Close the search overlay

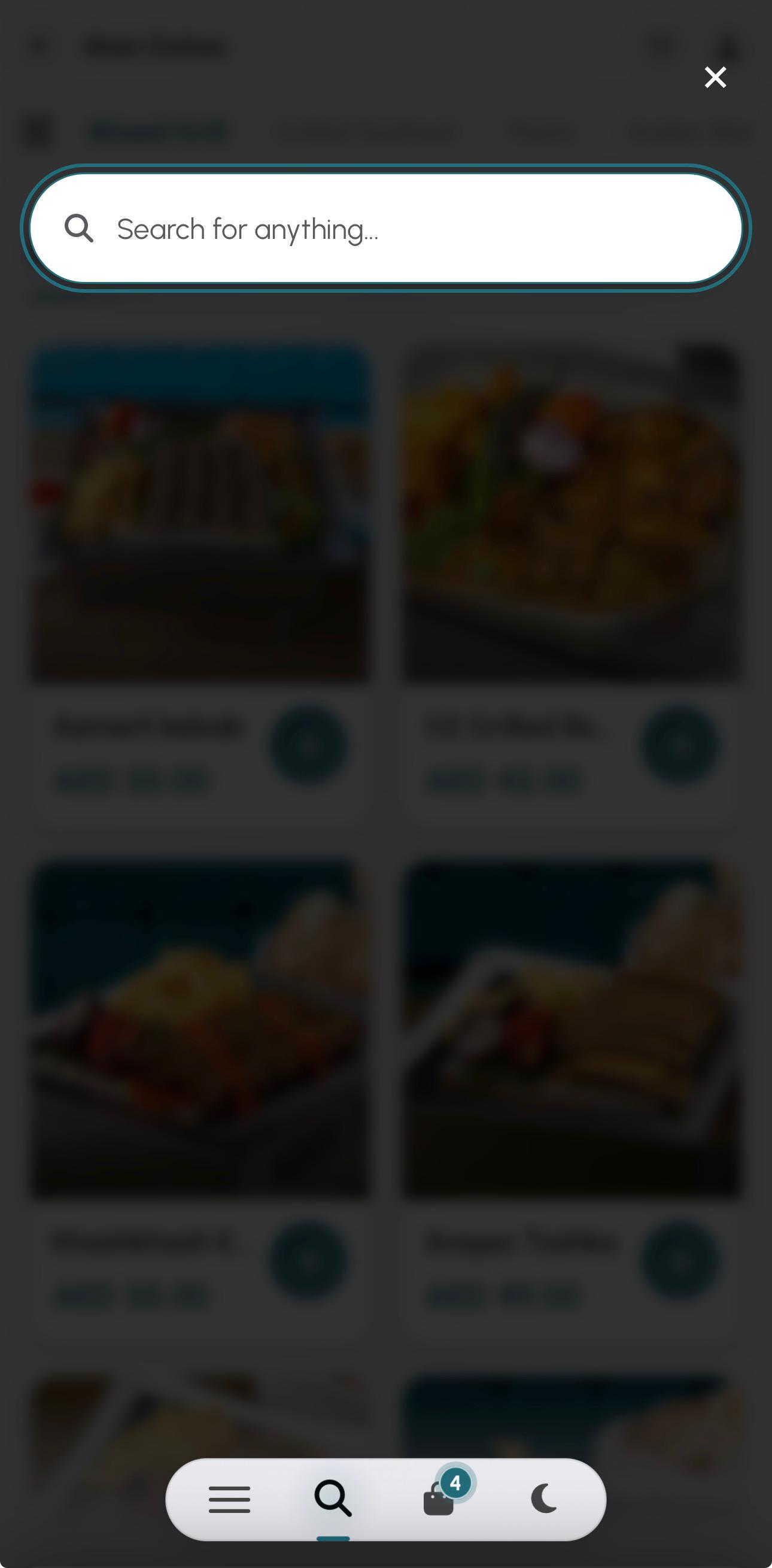pyautogui.click(x=715, y=77)
